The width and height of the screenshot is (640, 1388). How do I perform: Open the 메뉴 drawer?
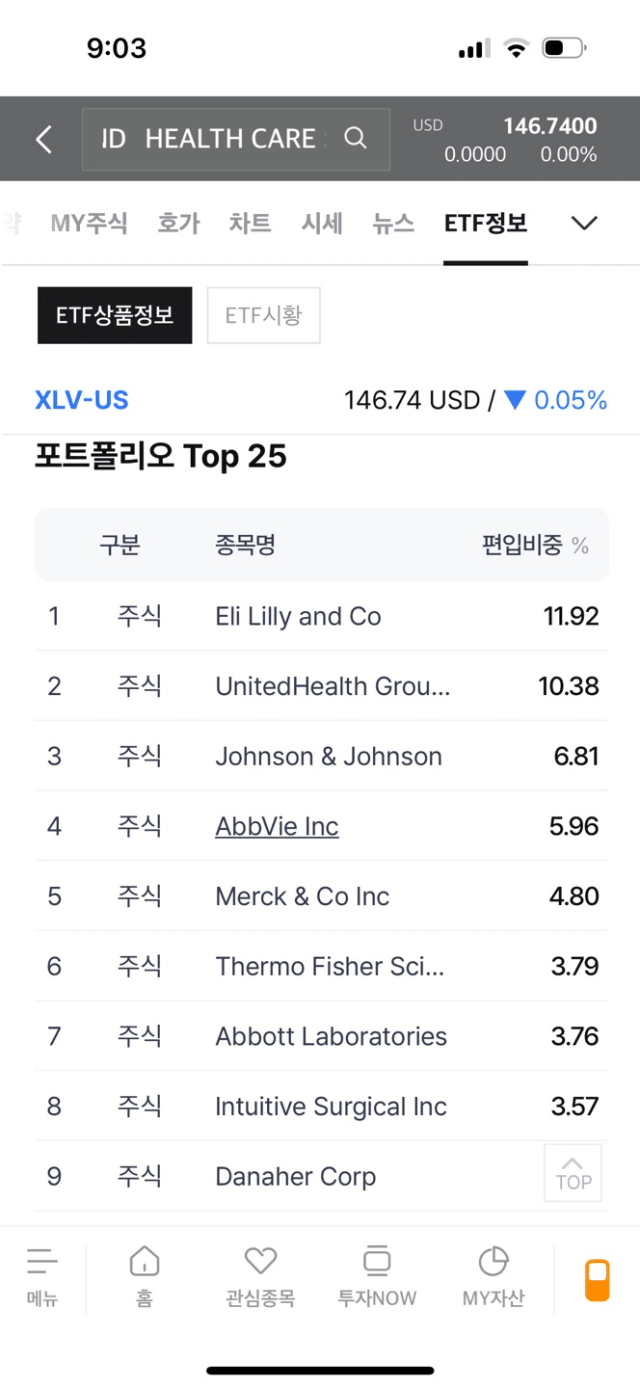click(x=43, y=1277)
